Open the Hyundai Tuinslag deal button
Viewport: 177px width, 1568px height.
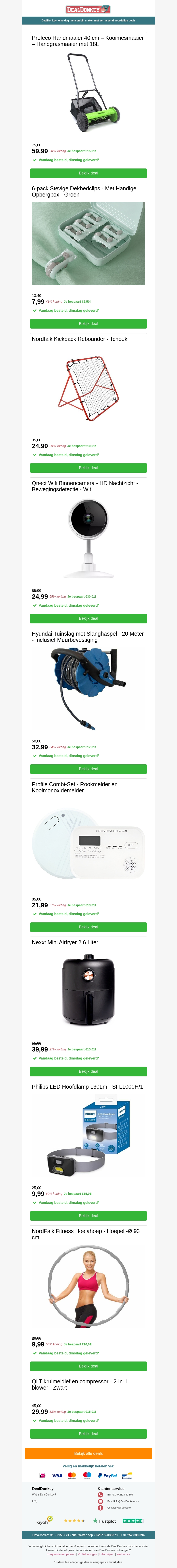point(88,769)
